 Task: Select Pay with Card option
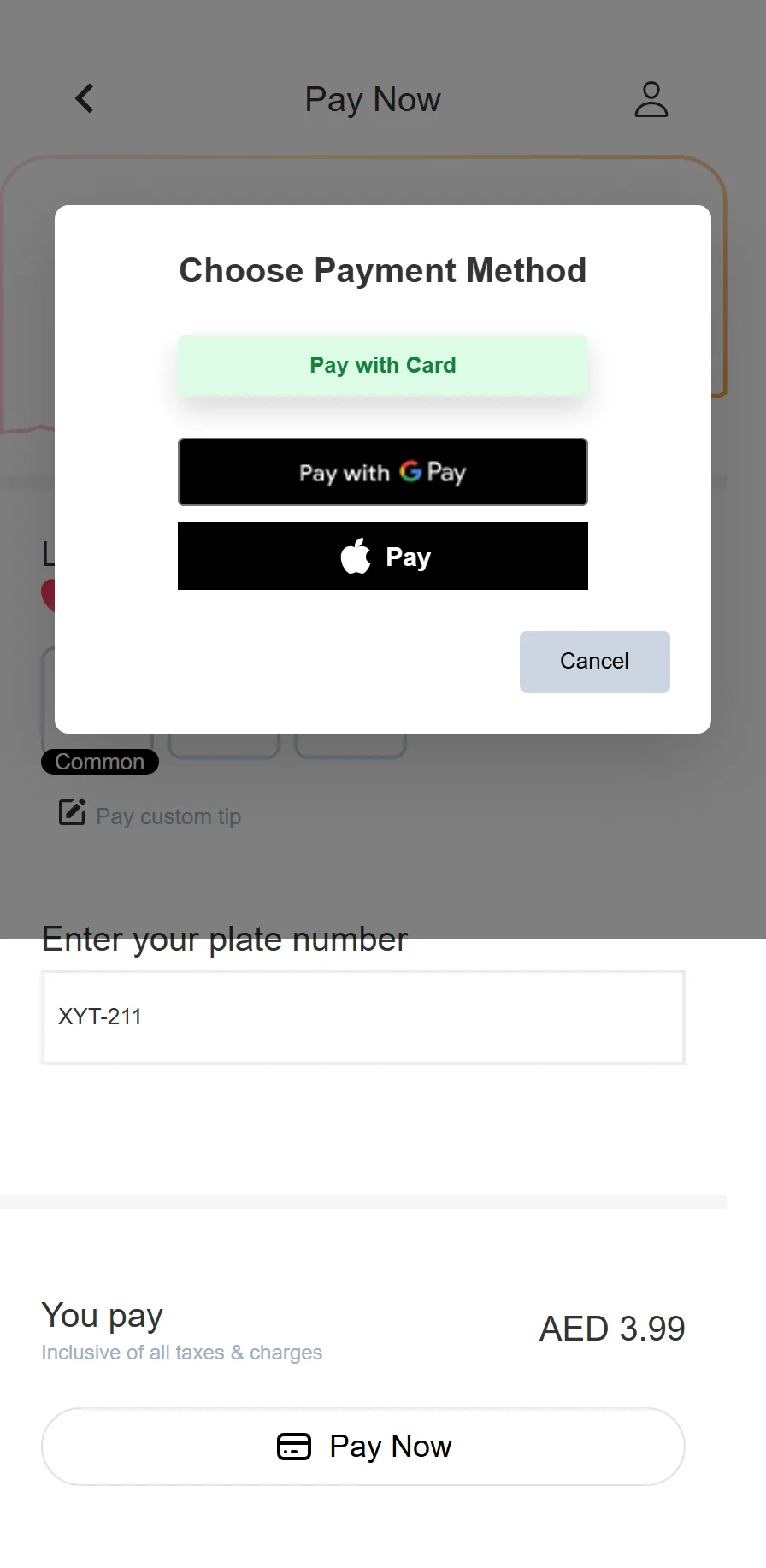tap(382, 366)
